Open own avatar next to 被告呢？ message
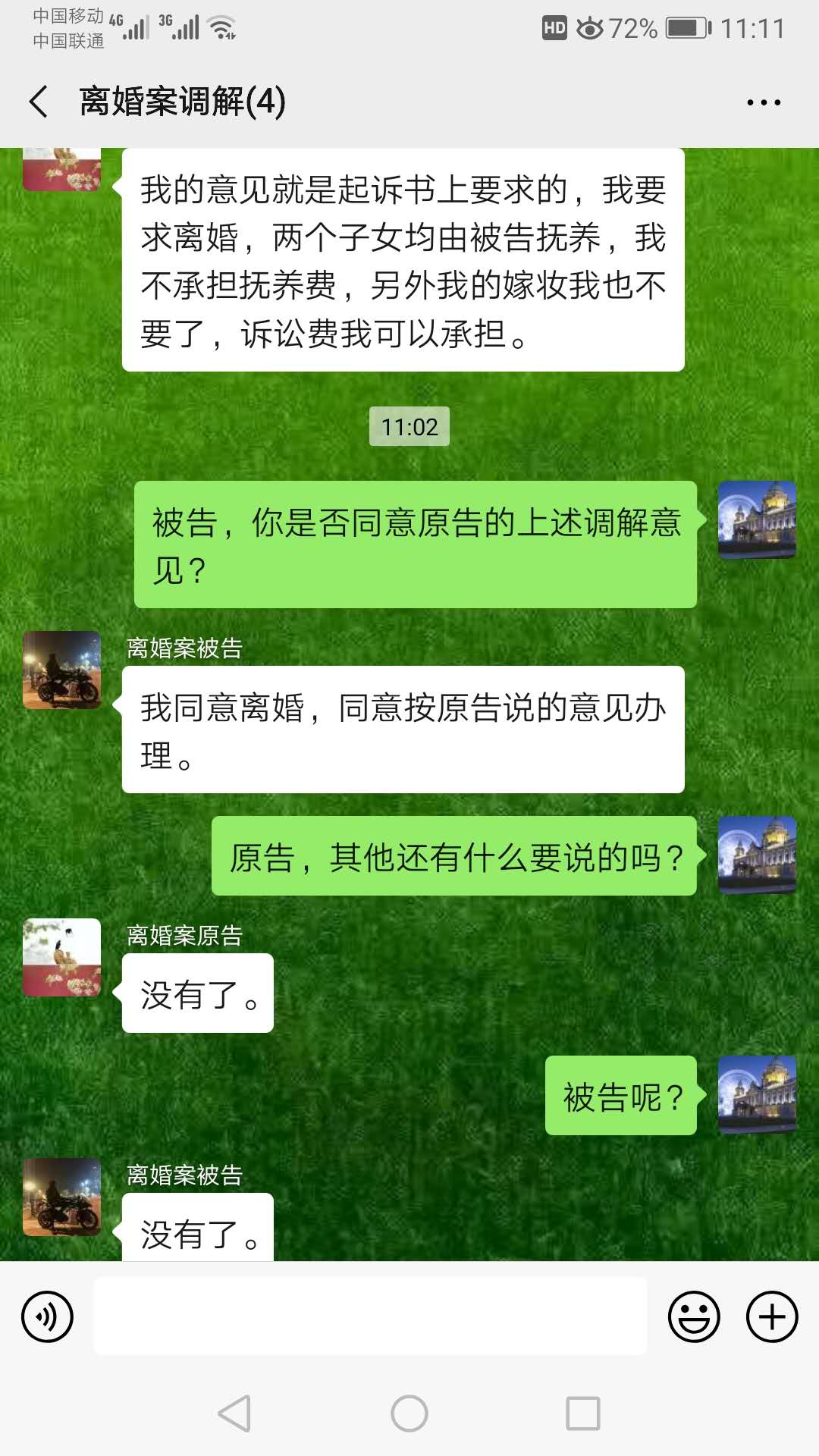 click(757, 1094)
